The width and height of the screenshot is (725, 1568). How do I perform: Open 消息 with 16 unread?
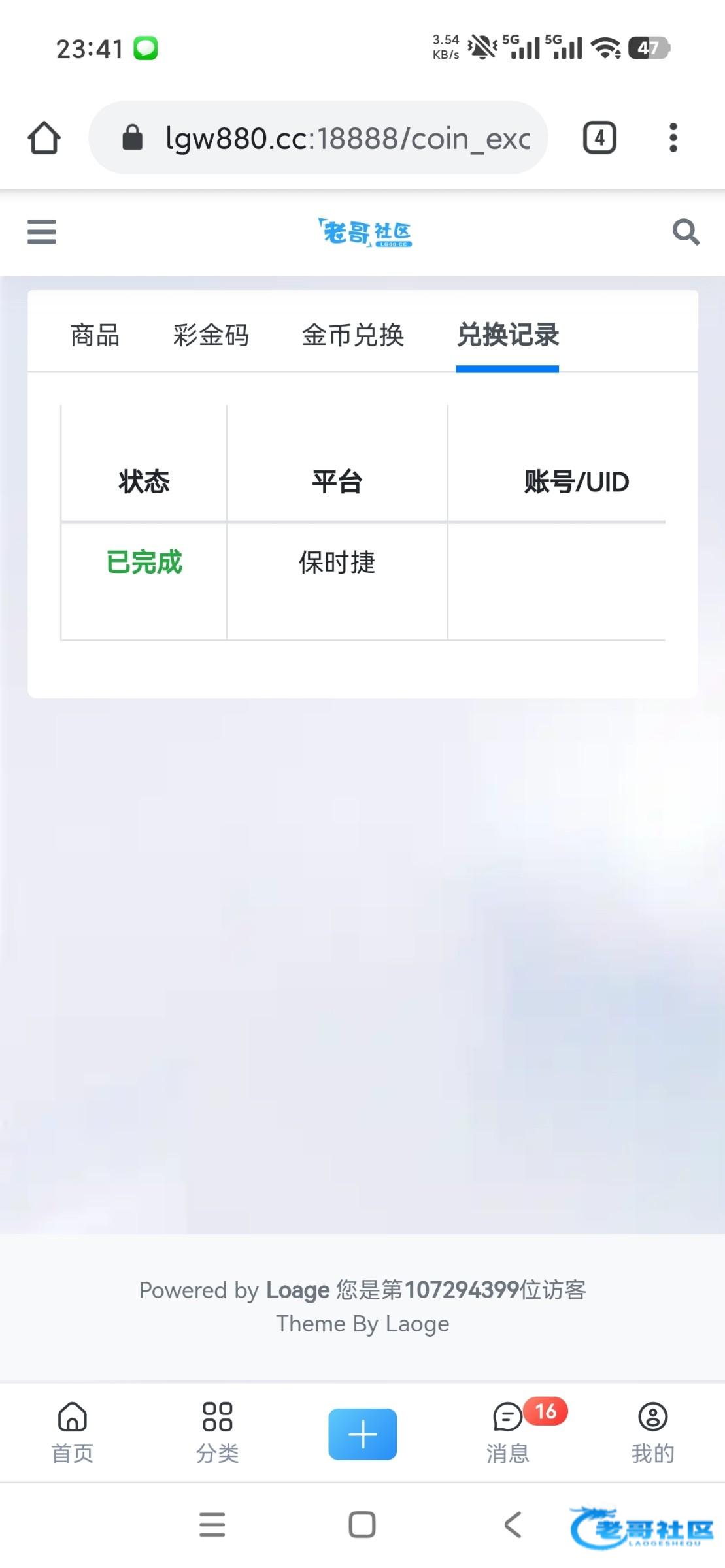508,1432
